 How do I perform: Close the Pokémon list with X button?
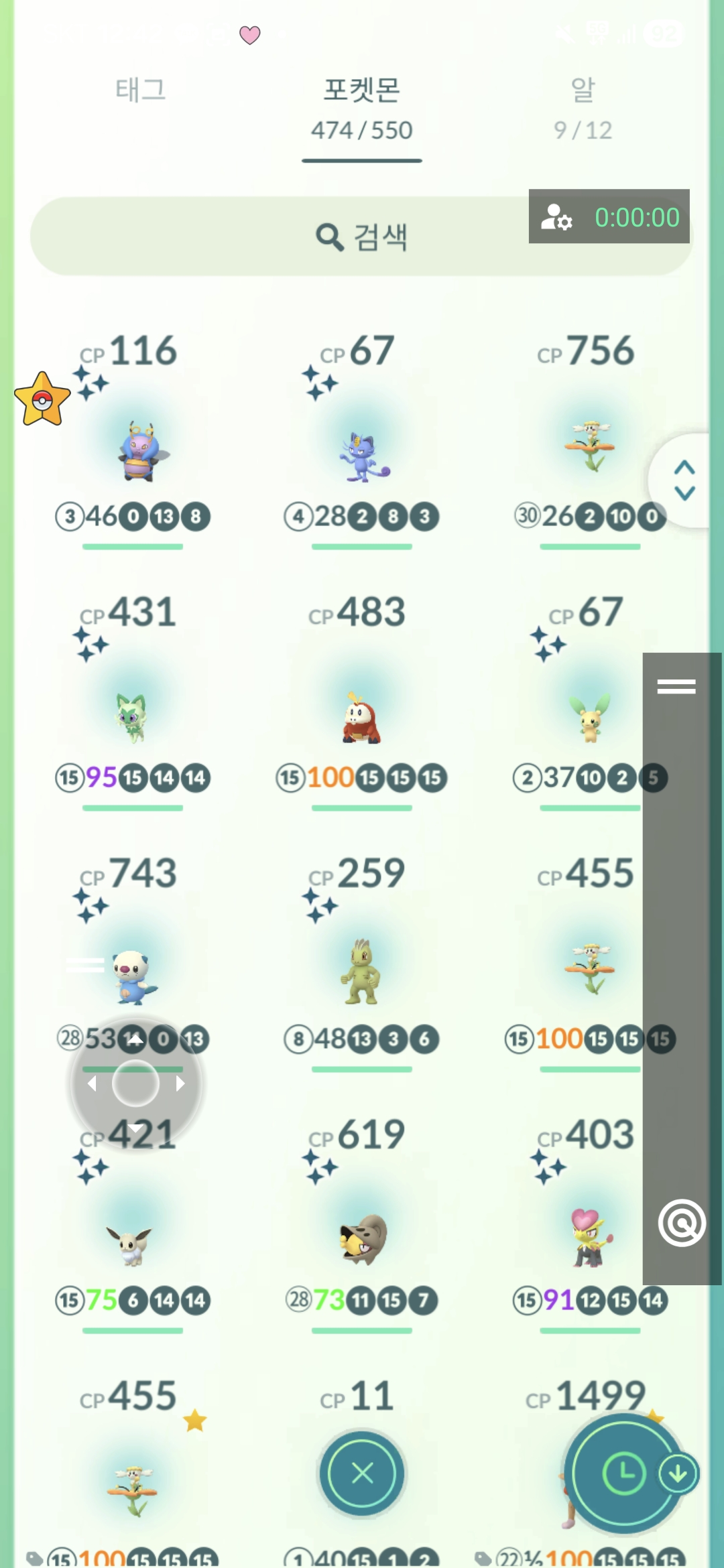[x=362, y=1473]
